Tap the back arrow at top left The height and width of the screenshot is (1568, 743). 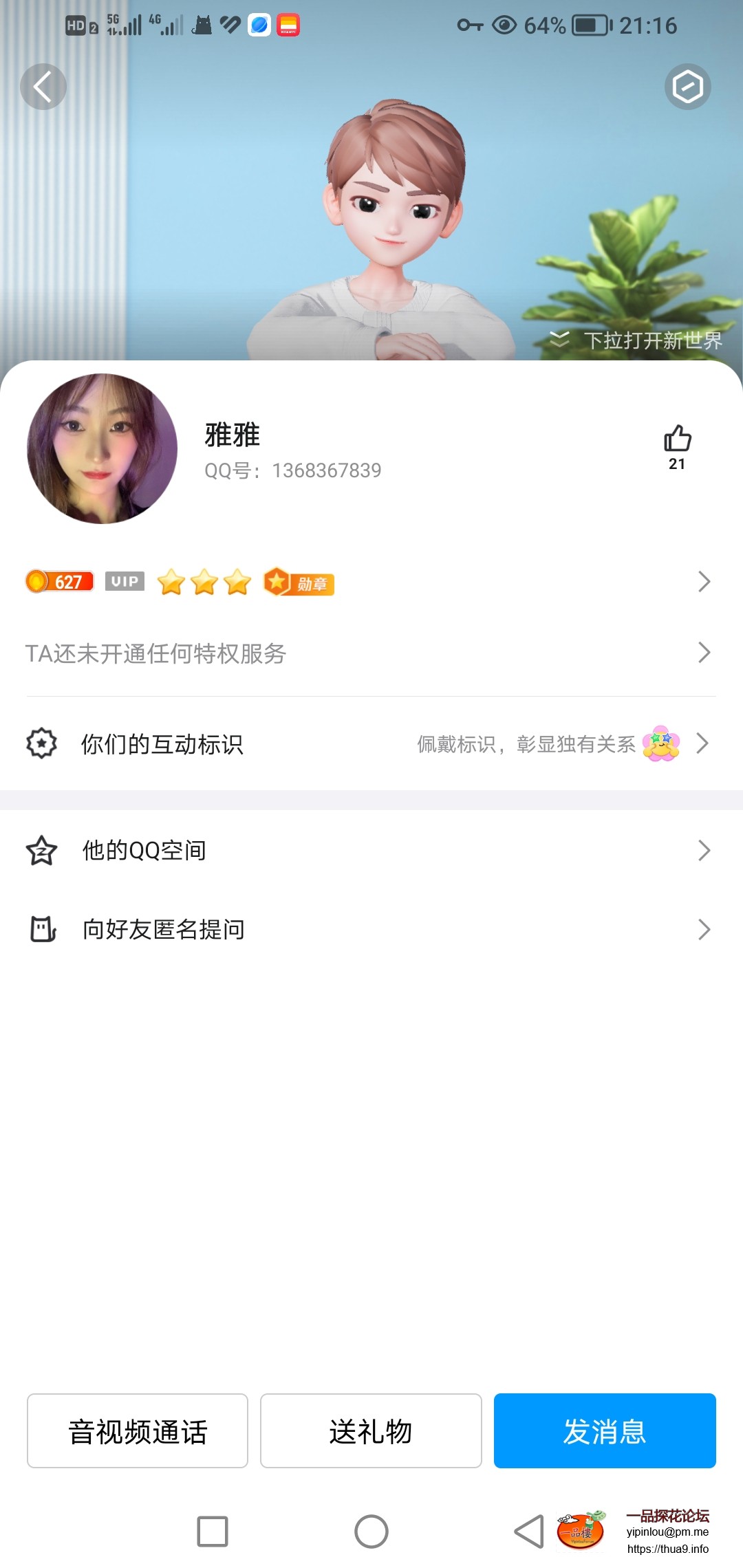click(43, 87)
